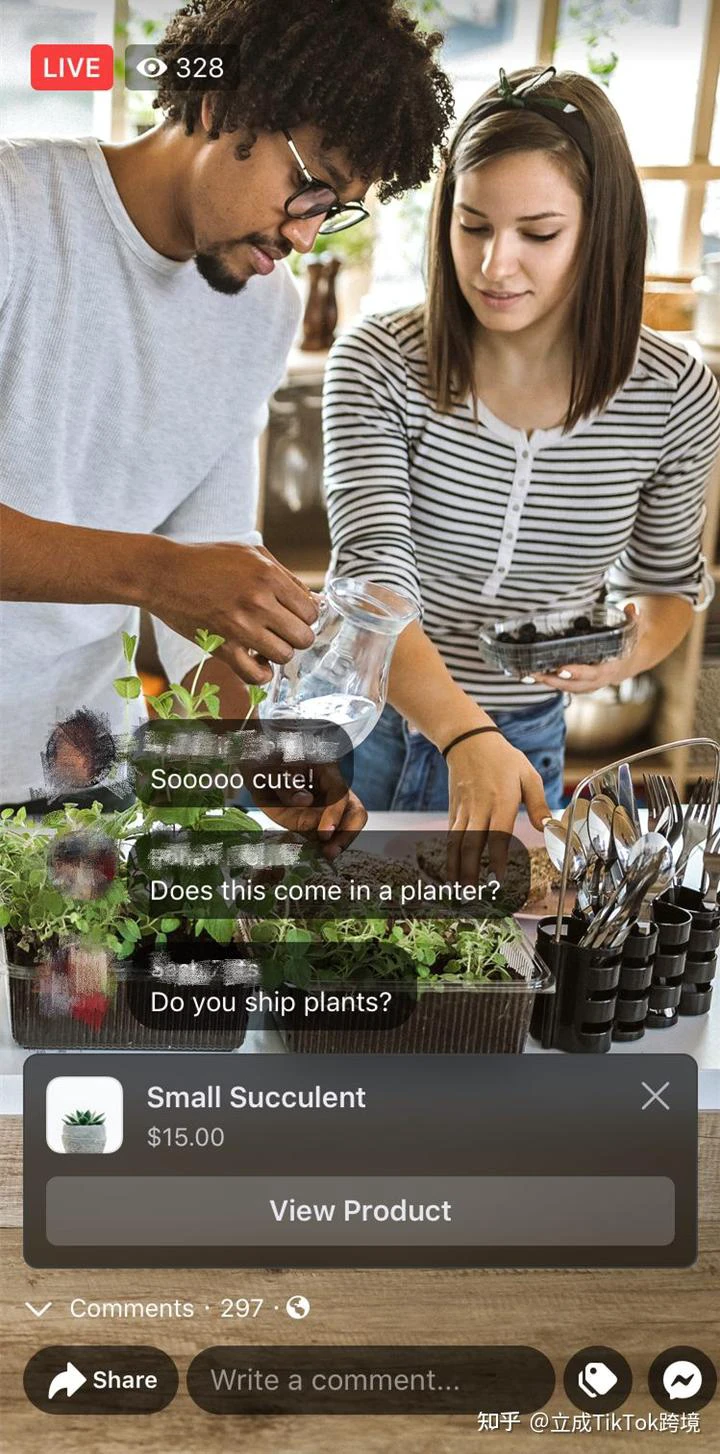Image resolution: width=720 pixels, height=1454 pixels.
Task: Open the Small Succulent product thumbnail
Action: point(85,1115)
